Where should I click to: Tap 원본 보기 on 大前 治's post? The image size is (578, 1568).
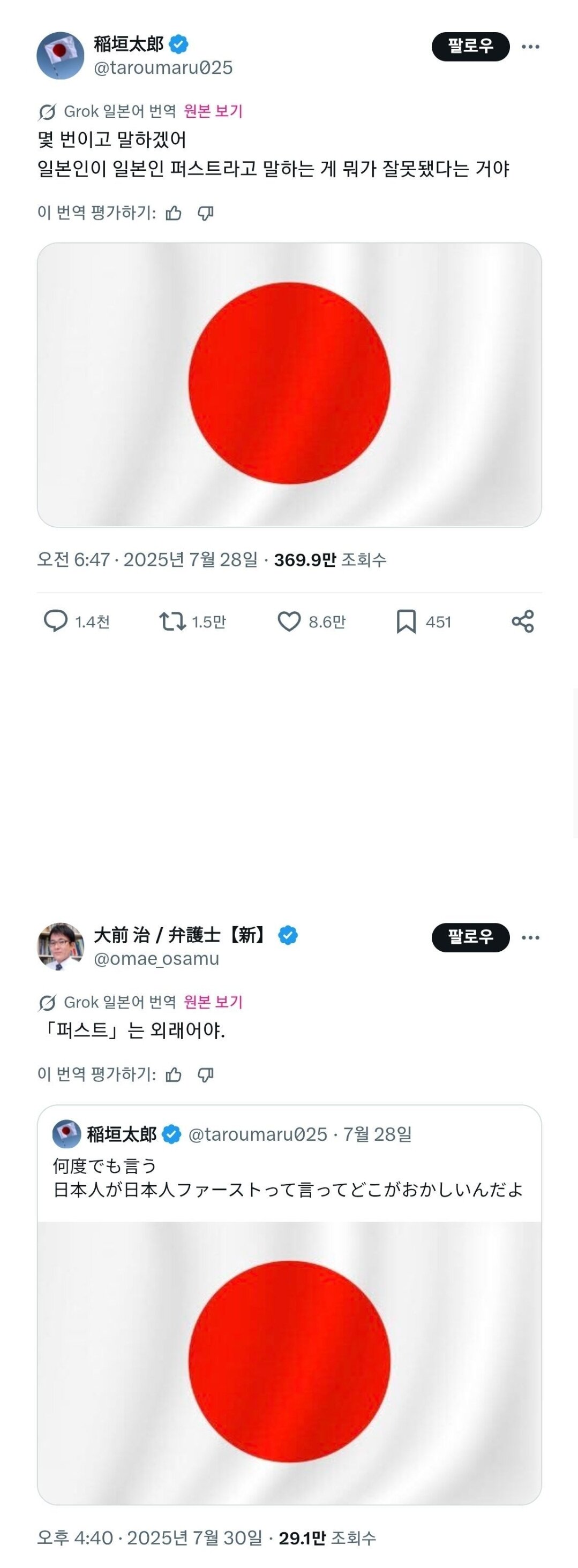tap(213, 1002)
